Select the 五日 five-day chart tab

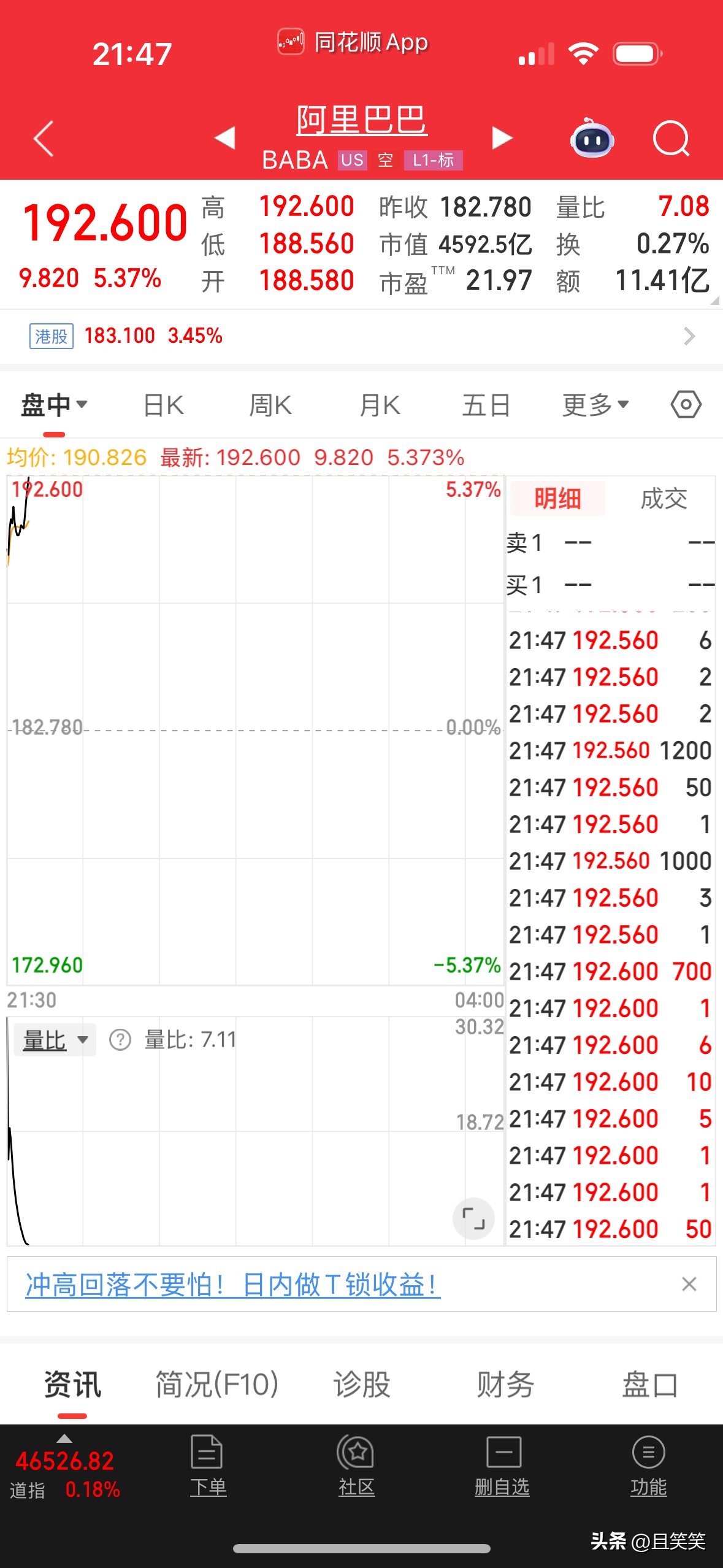486,405
